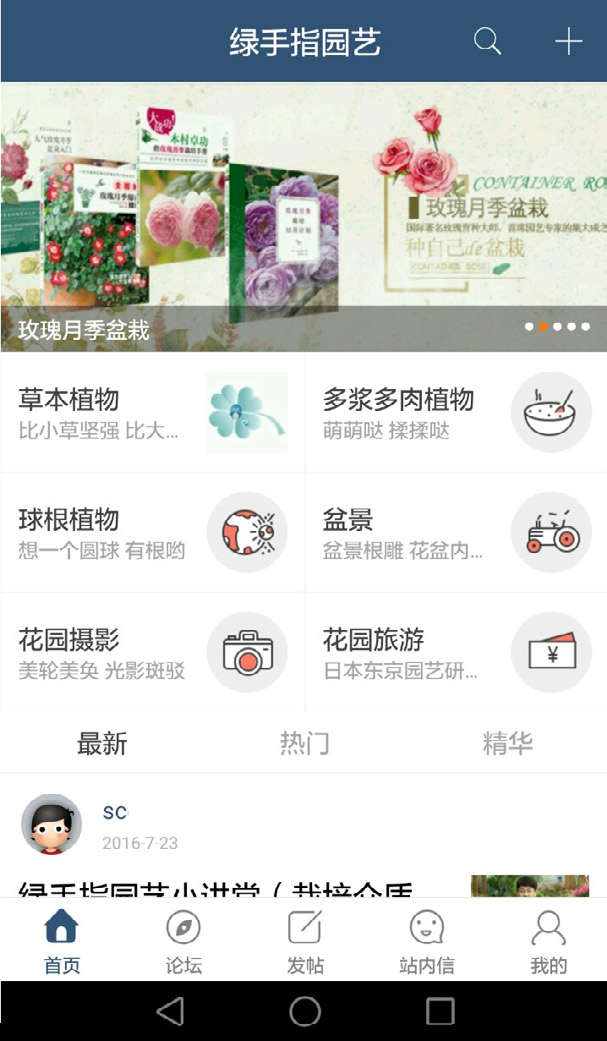The width and height of the screenshot is (607, 1041).
Task: Tap the plus icon to add
Action: click(x=568, y=42)
